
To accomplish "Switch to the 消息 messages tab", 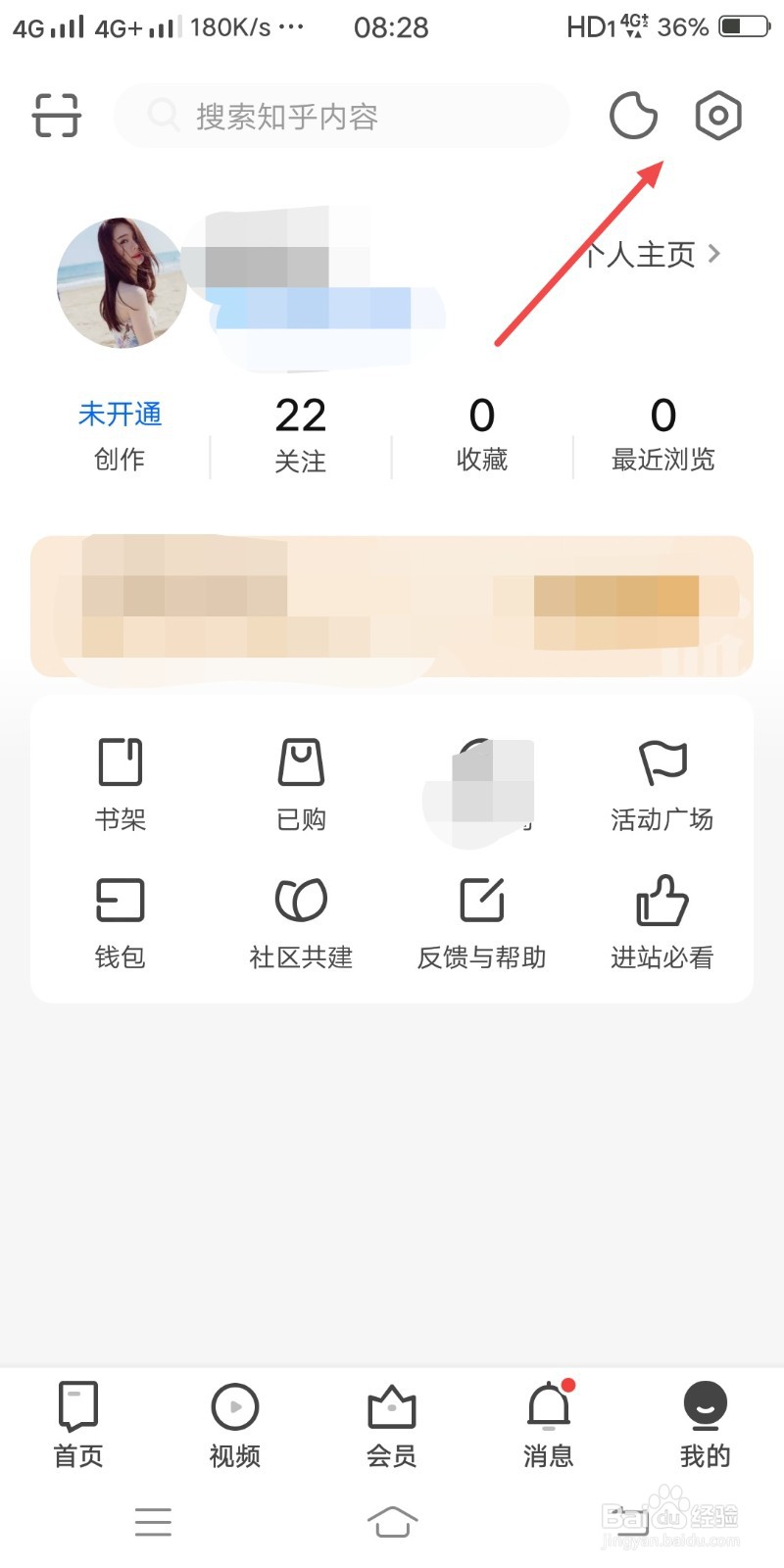I will click(x=549, y=1424).
